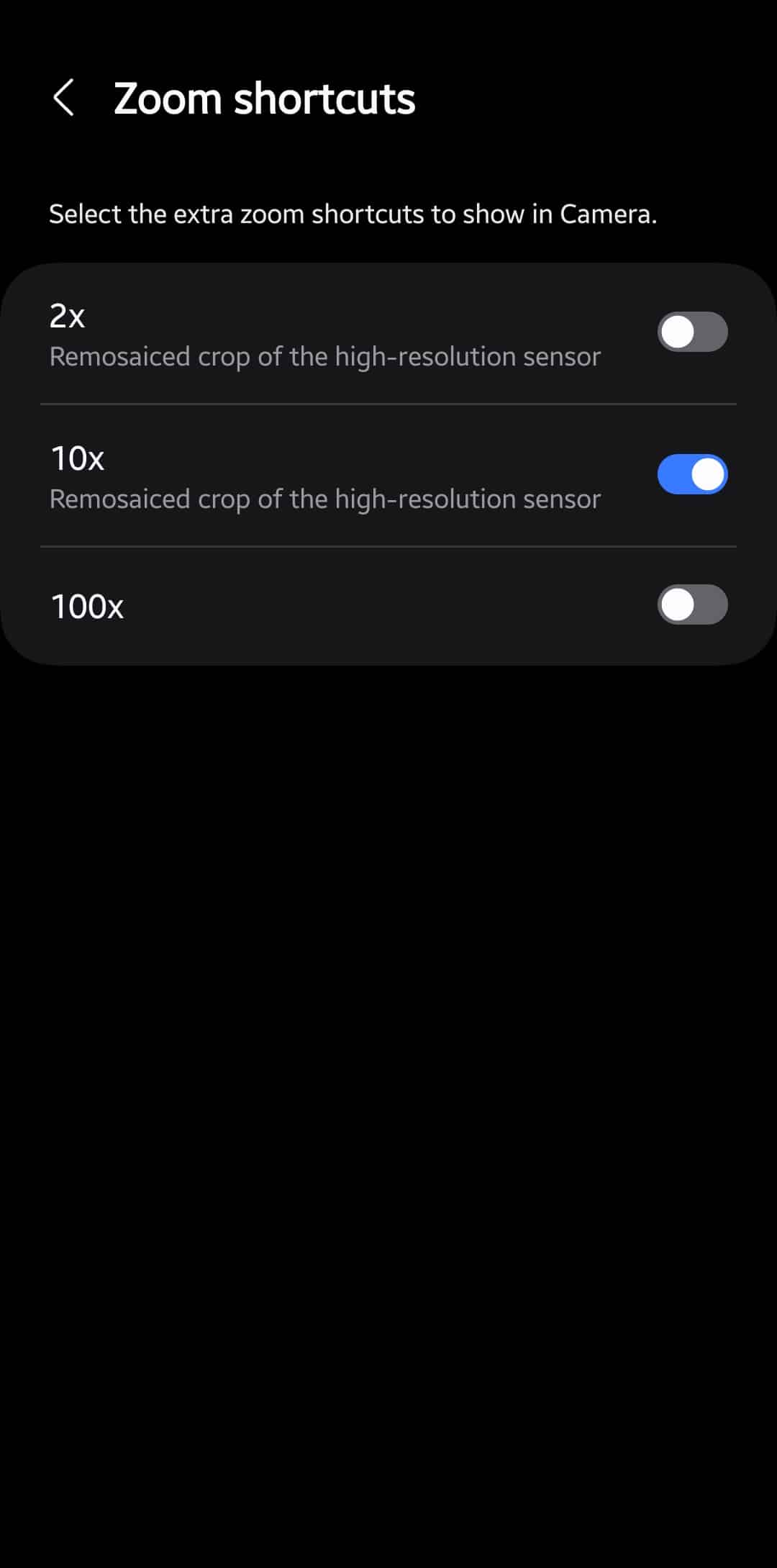This screenshot has width=777, height=1568.
Task: Disable the 10x zoom shortcut
Action: (692, 474)
